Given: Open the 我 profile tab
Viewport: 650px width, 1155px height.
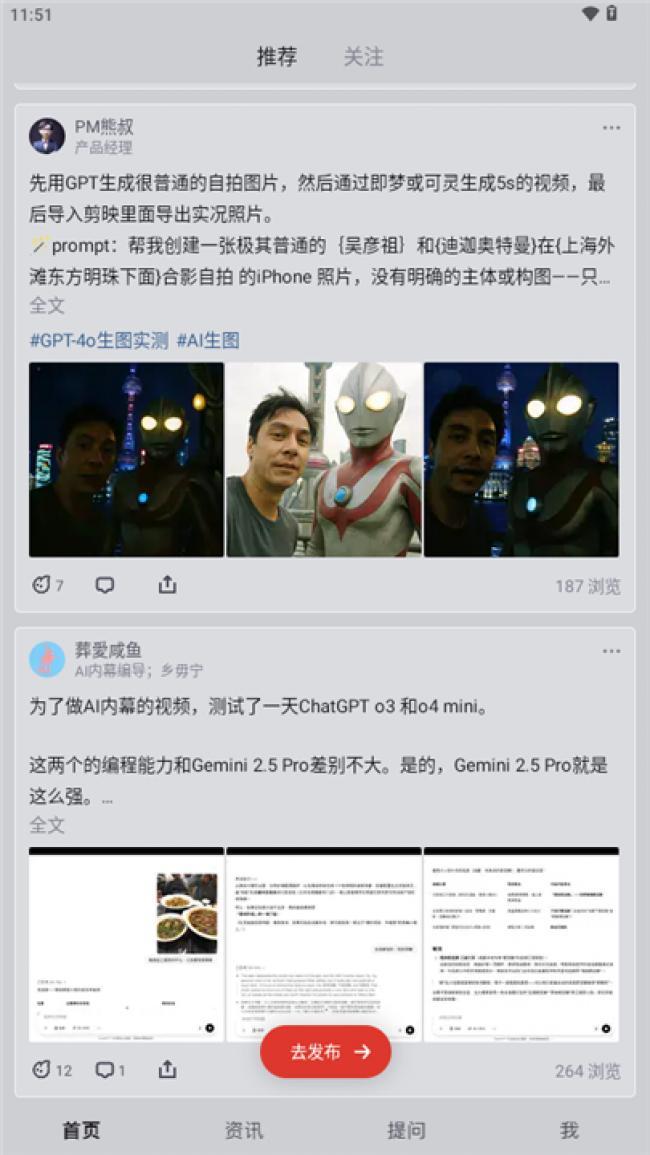Looking at the screenshot, I should point(568,1130).
